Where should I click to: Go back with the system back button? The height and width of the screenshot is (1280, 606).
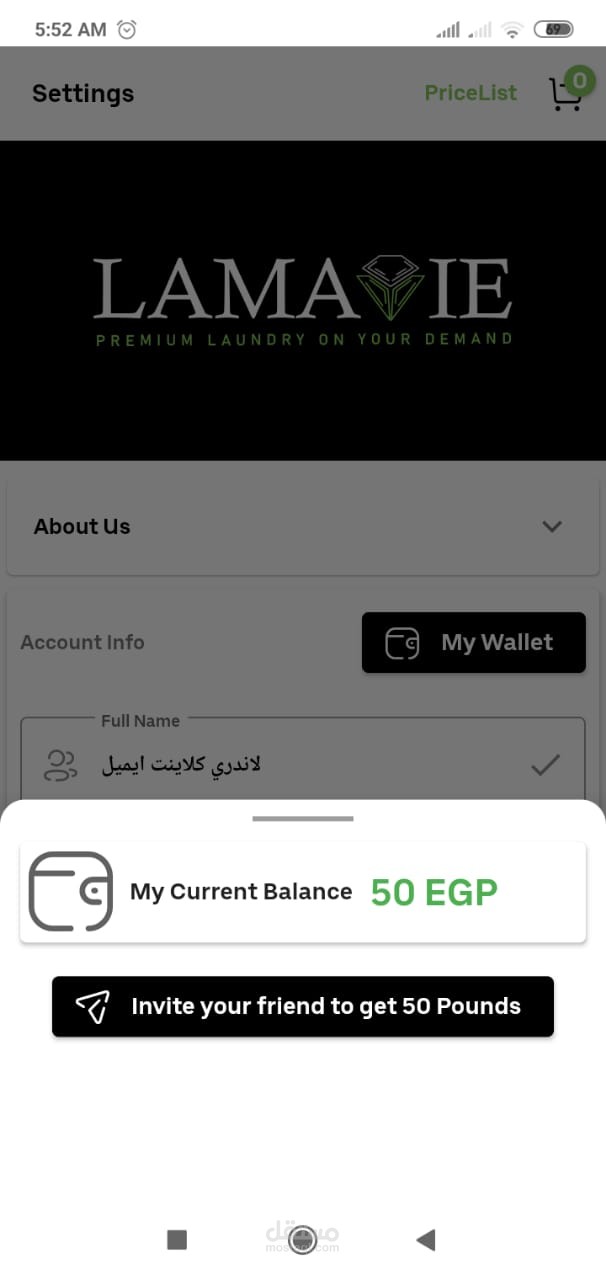[x=426, y=1240]
